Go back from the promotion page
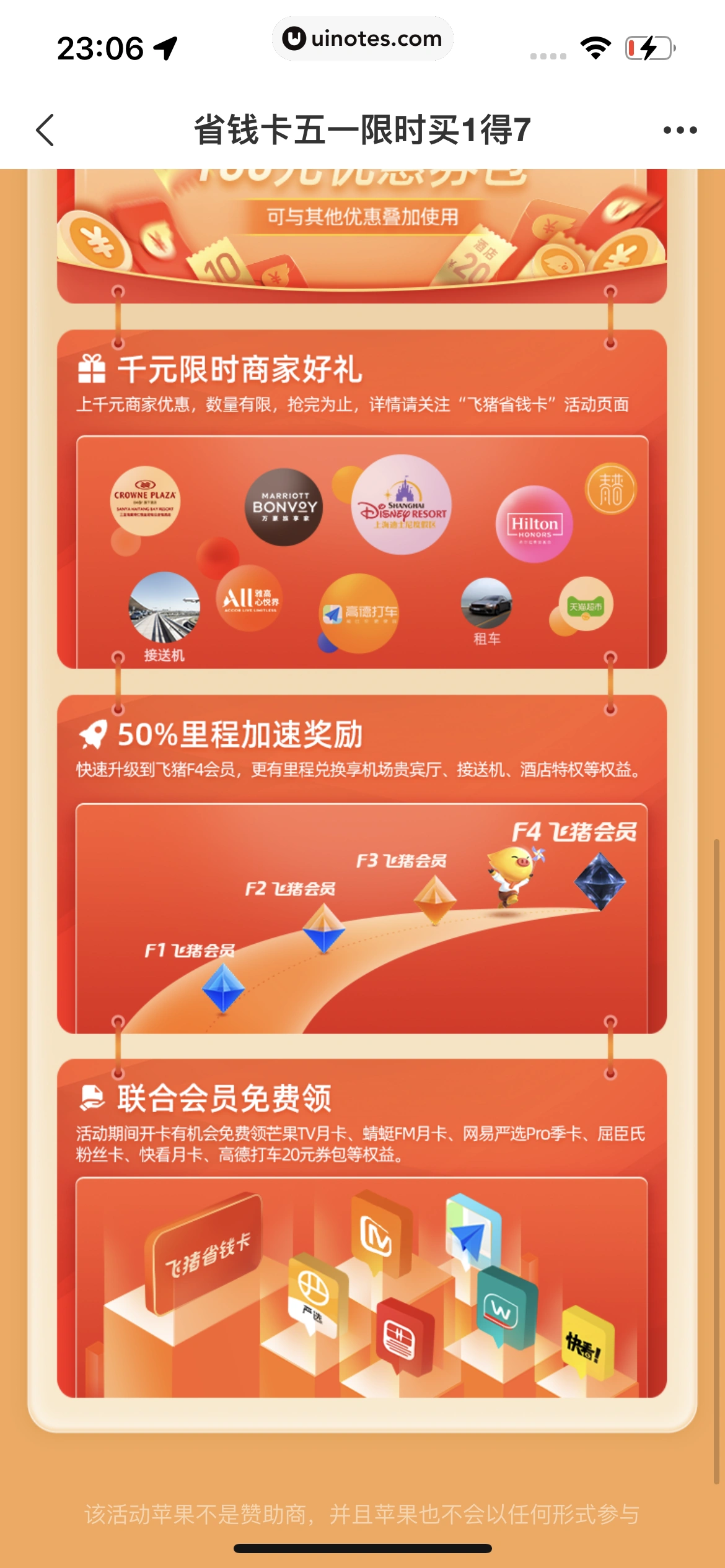725x1568 pixels. tap(45, 130)
